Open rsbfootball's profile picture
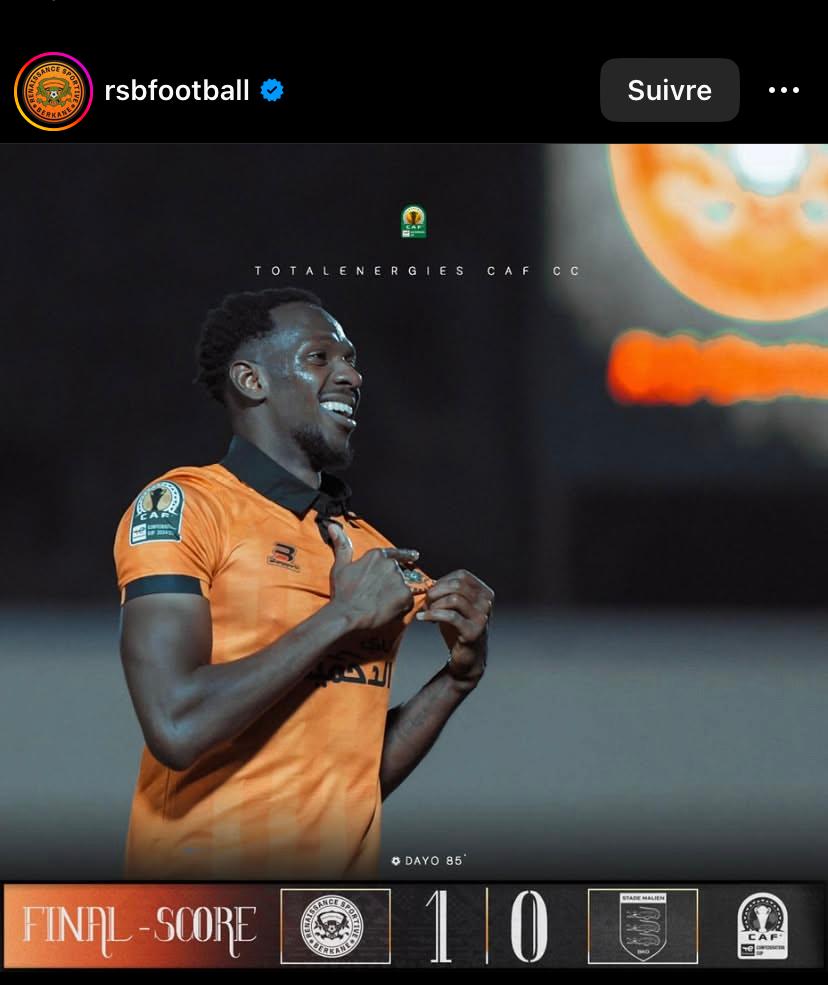828x985 pixels. click(53, 91)
